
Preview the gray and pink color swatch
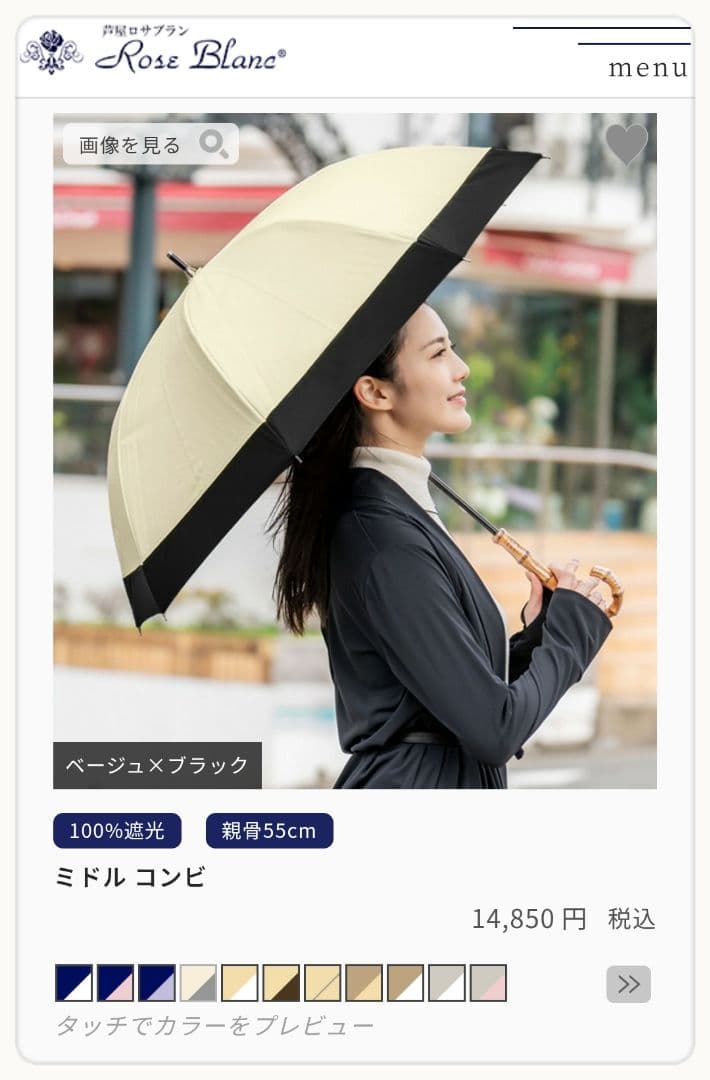488,983
